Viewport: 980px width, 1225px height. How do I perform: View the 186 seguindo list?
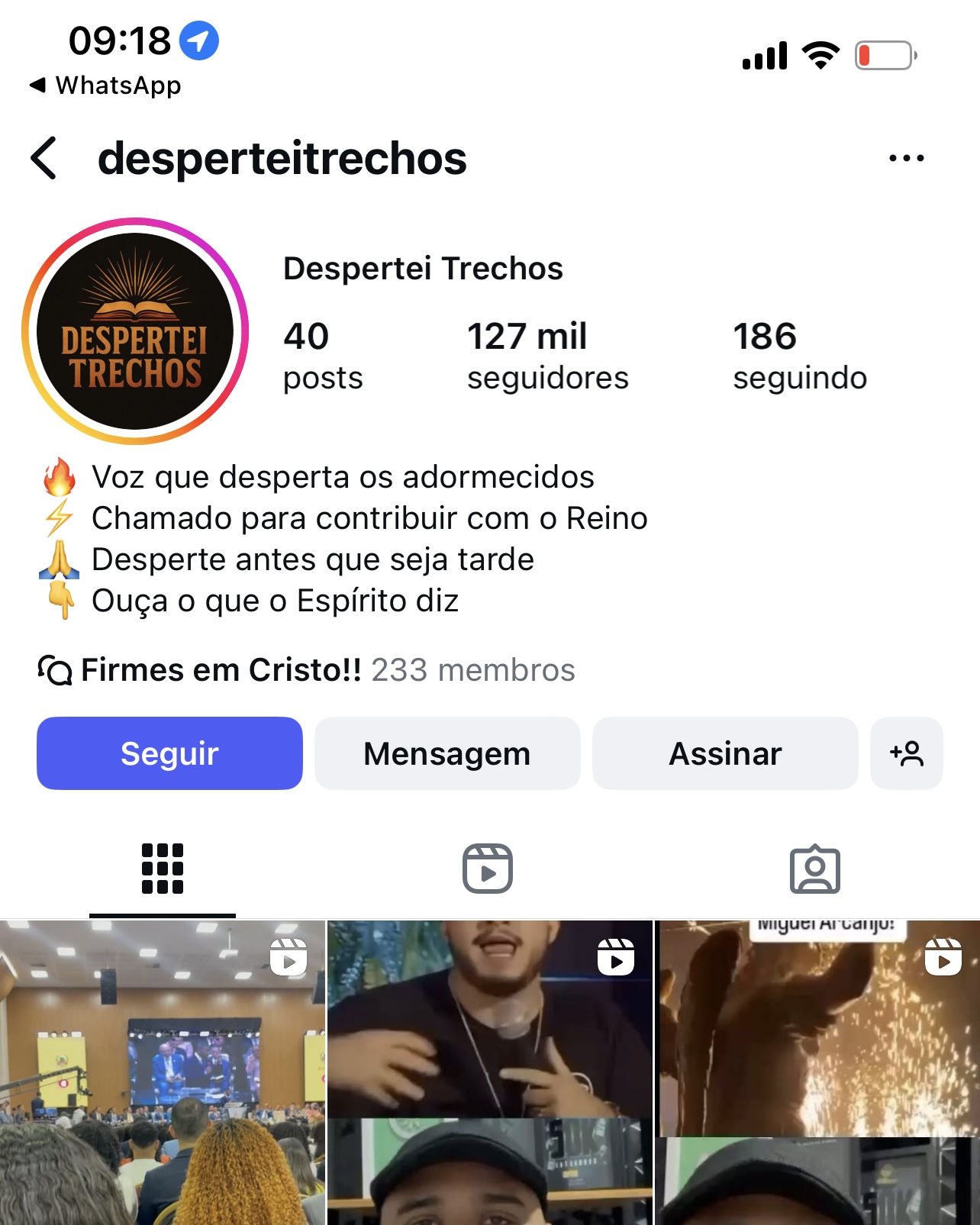tap(799, 356)
